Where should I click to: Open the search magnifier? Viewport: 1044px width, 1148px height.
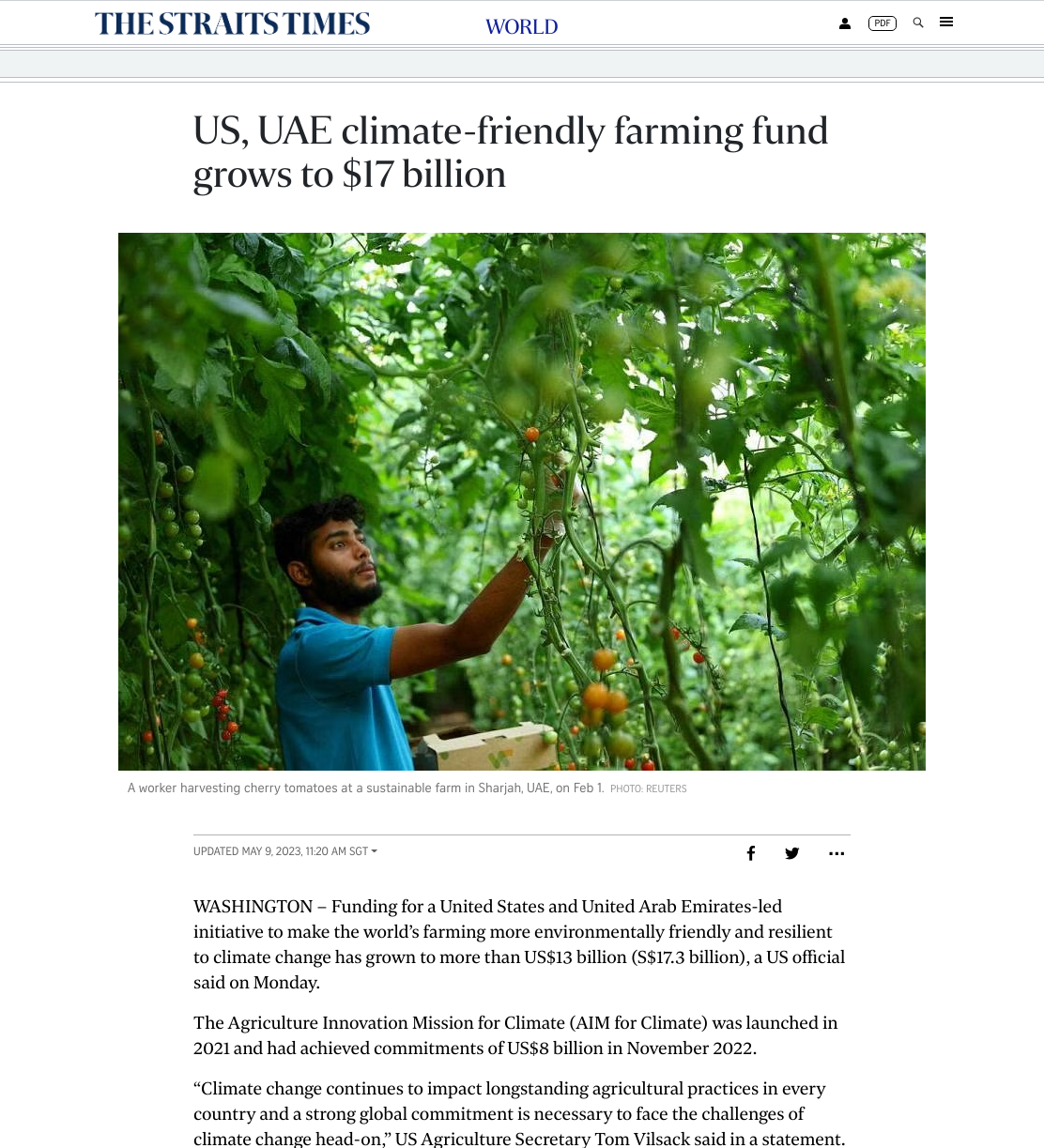coord(918,23)
